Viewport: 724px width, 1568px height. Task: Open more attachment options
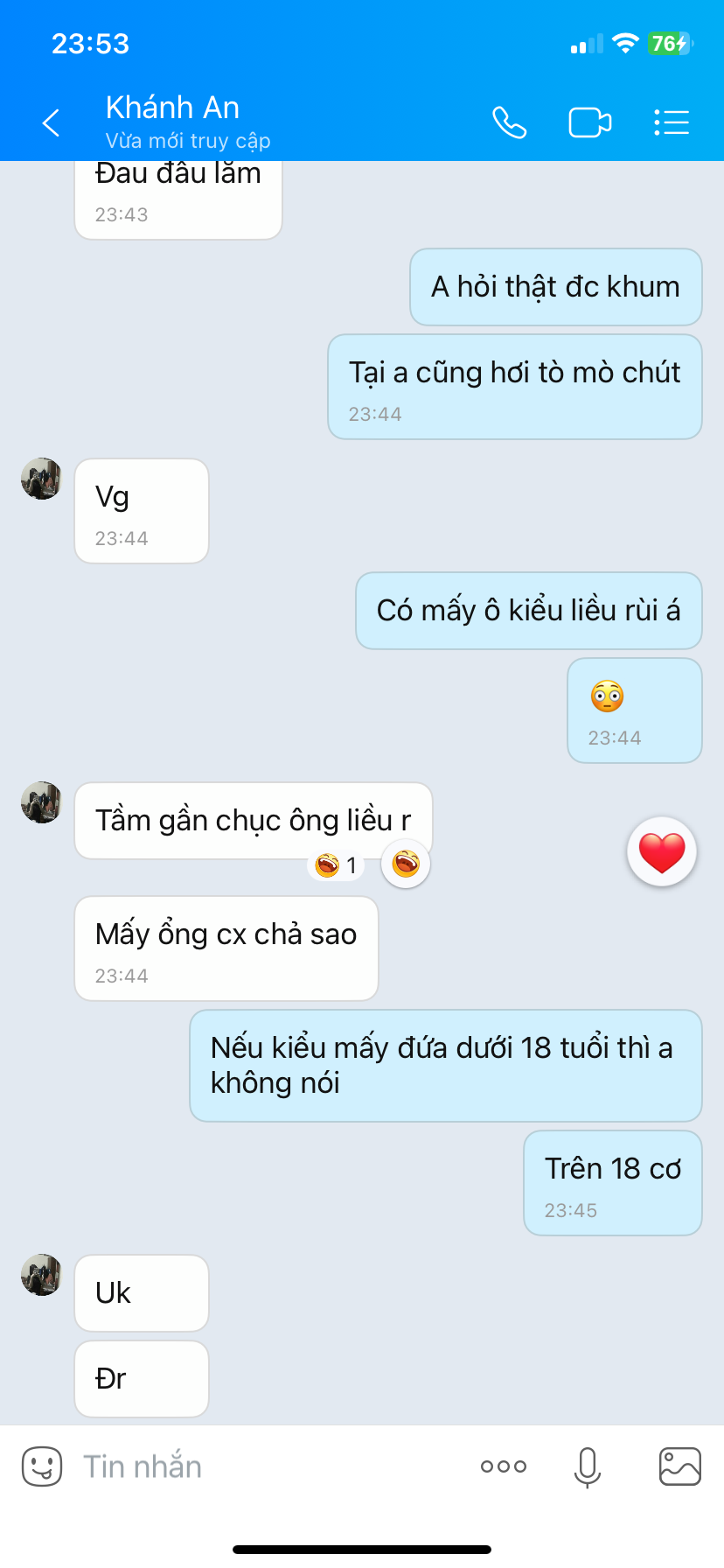click(504, 1466)
